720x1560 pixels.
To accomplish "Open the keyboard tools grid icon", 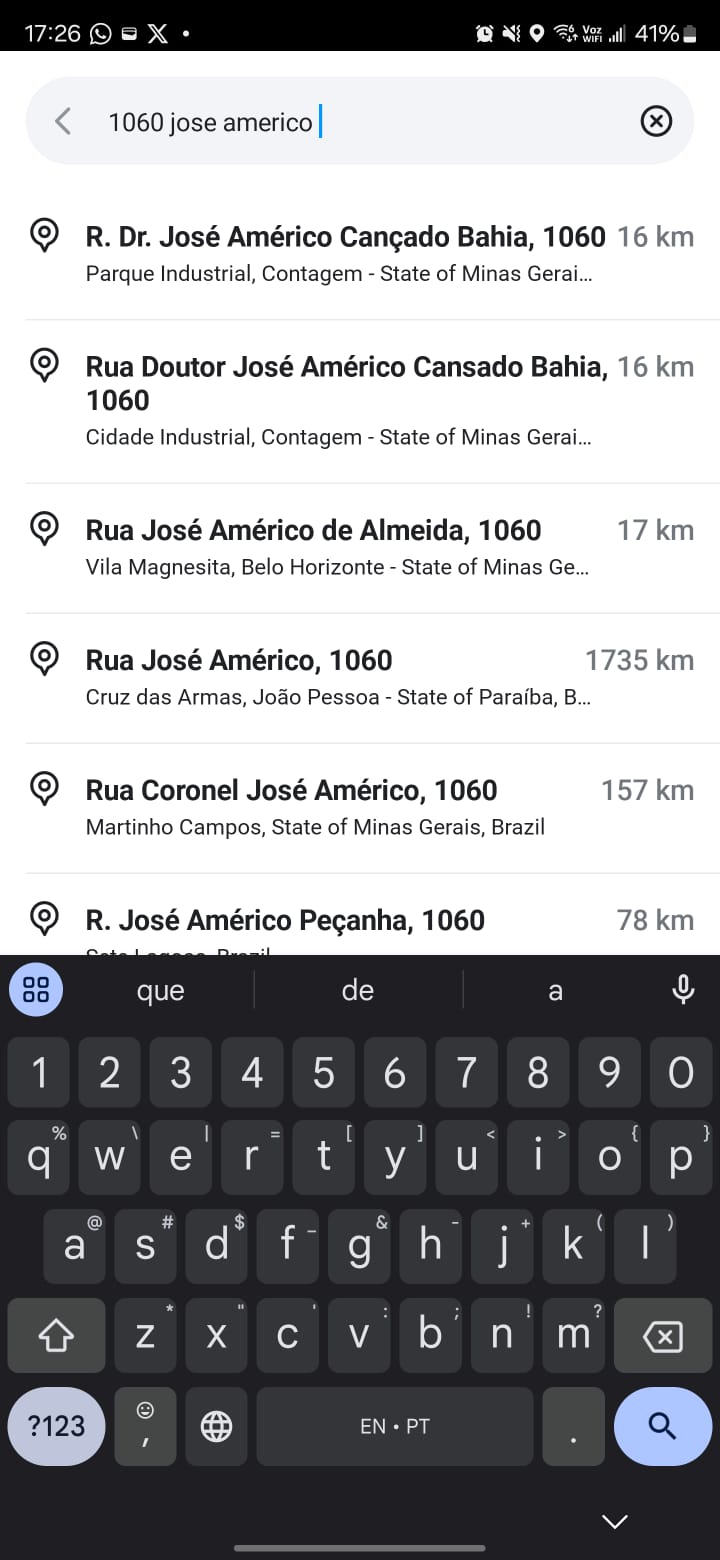I will click(x=36, y=990).
